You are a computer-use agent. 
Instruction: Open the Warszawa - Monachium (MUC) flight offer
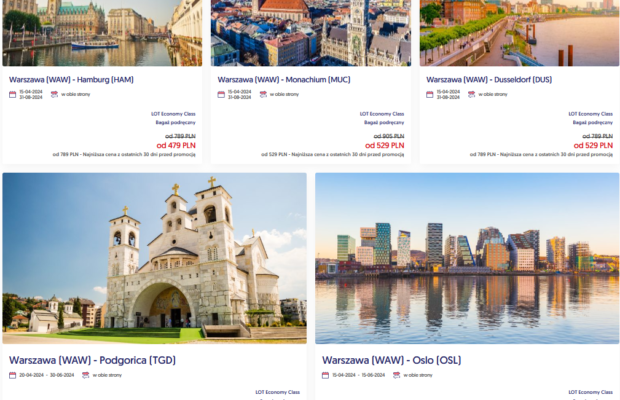coord(283,79)
